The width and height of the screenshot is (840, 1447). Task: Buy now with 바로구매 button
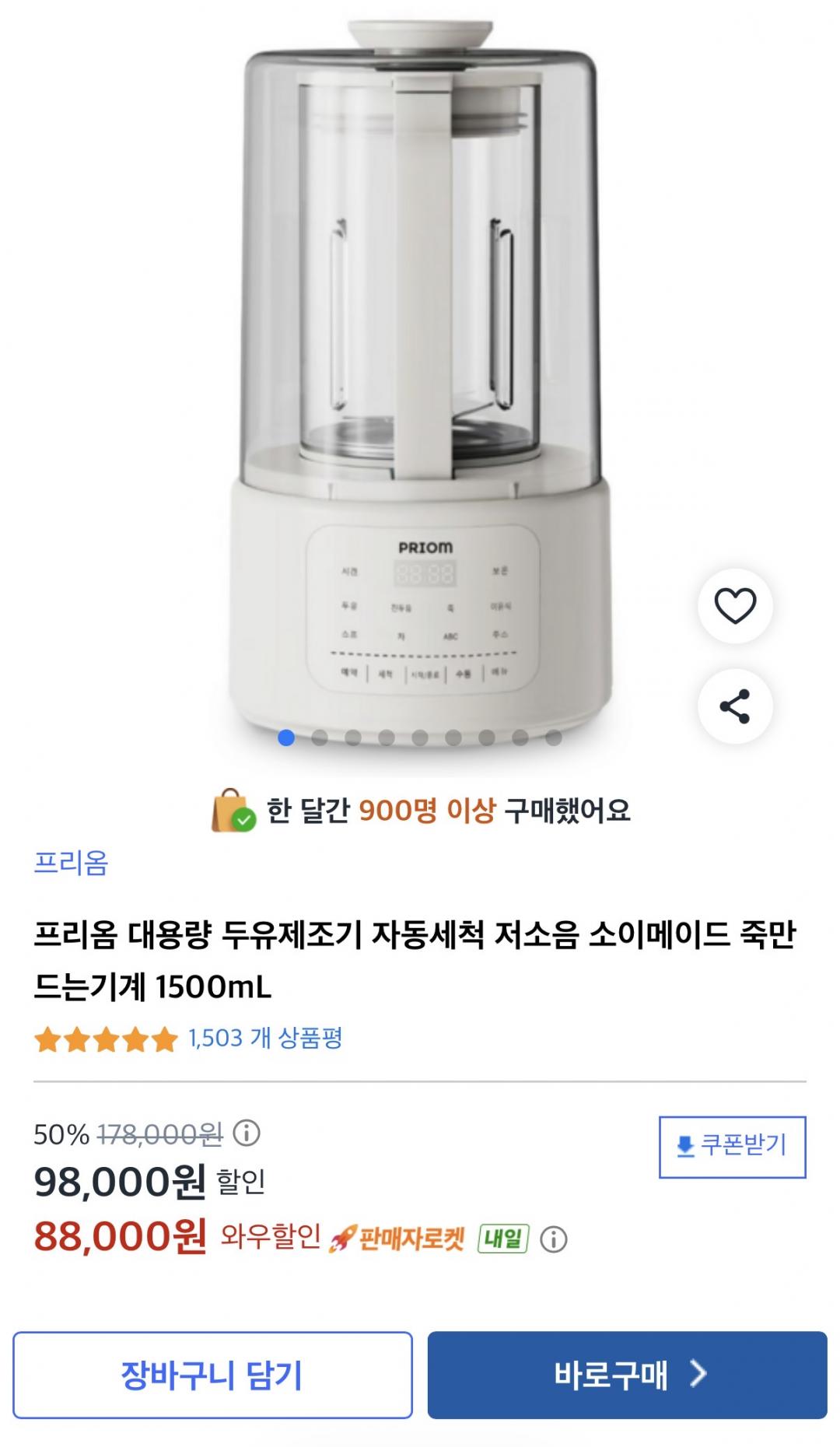pyautogui.click(x=627, y=1375)
